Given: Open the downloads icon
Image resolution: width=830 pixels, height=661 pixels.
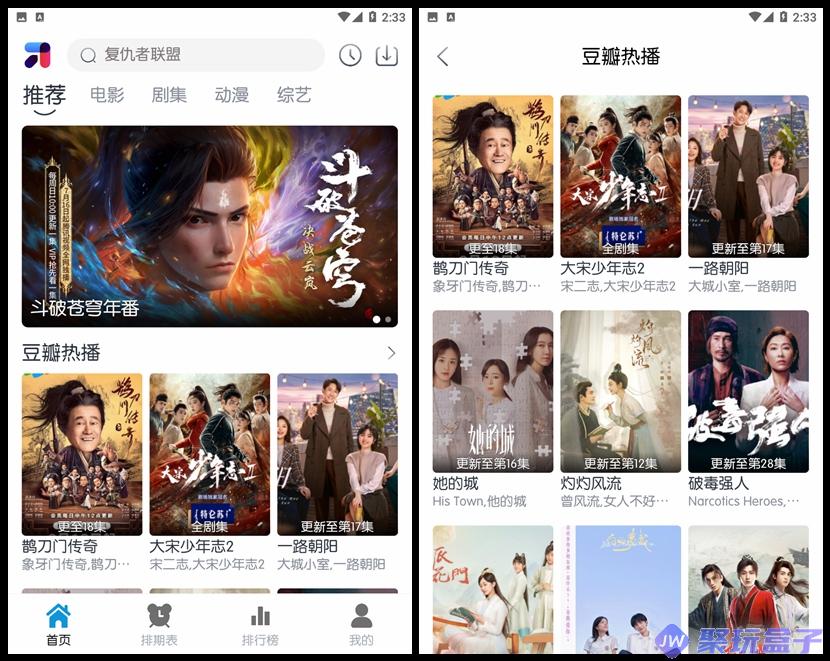Looking at the screenshot, I should [386, 56].
